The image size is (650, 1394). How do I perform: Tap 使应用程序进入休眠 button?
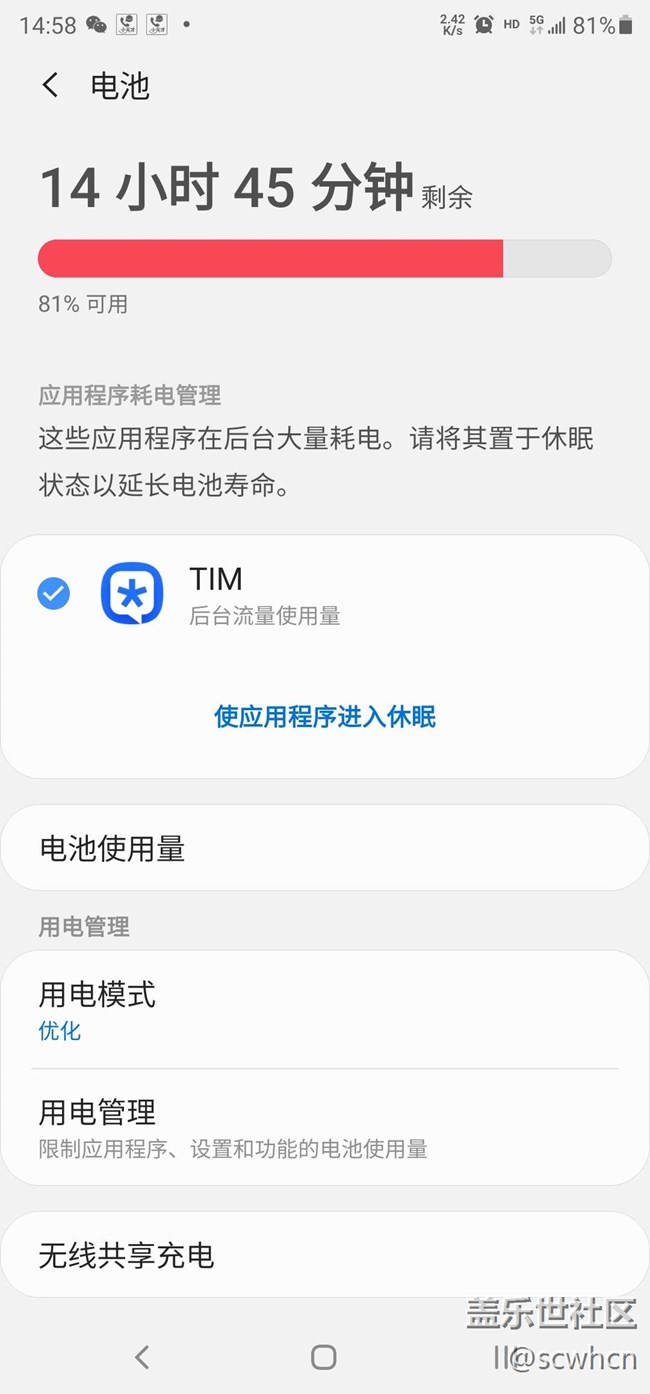click(x=325, y=716)
